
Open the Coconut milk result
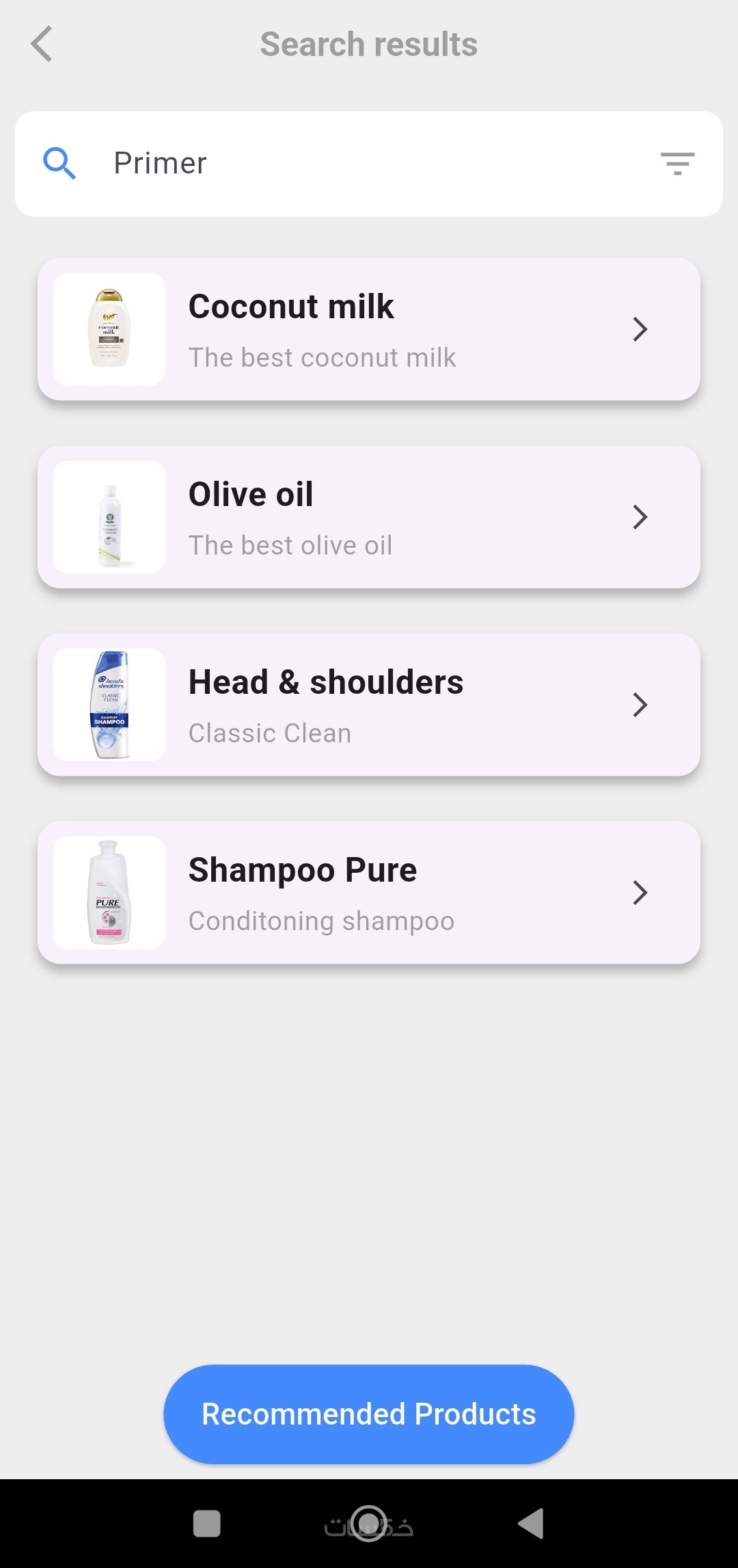pyautogui.click(x=369, y=329)
